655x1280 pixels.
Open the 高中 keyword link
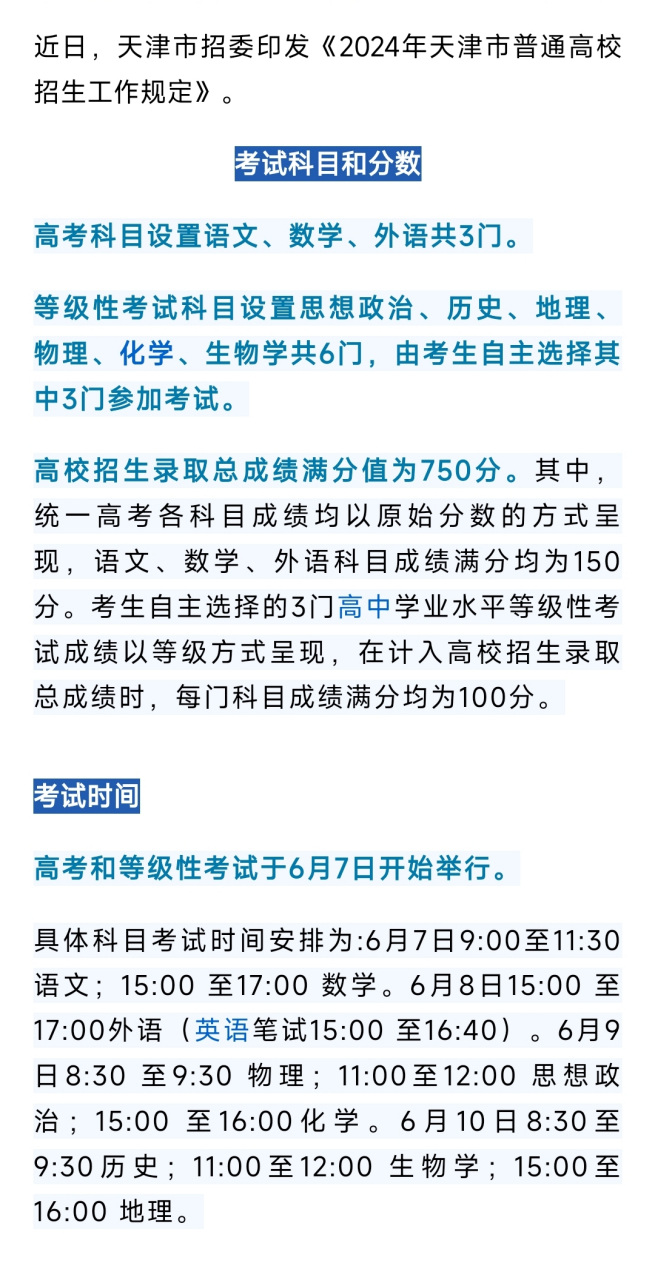pyautogui.click(x=364, y=606)
